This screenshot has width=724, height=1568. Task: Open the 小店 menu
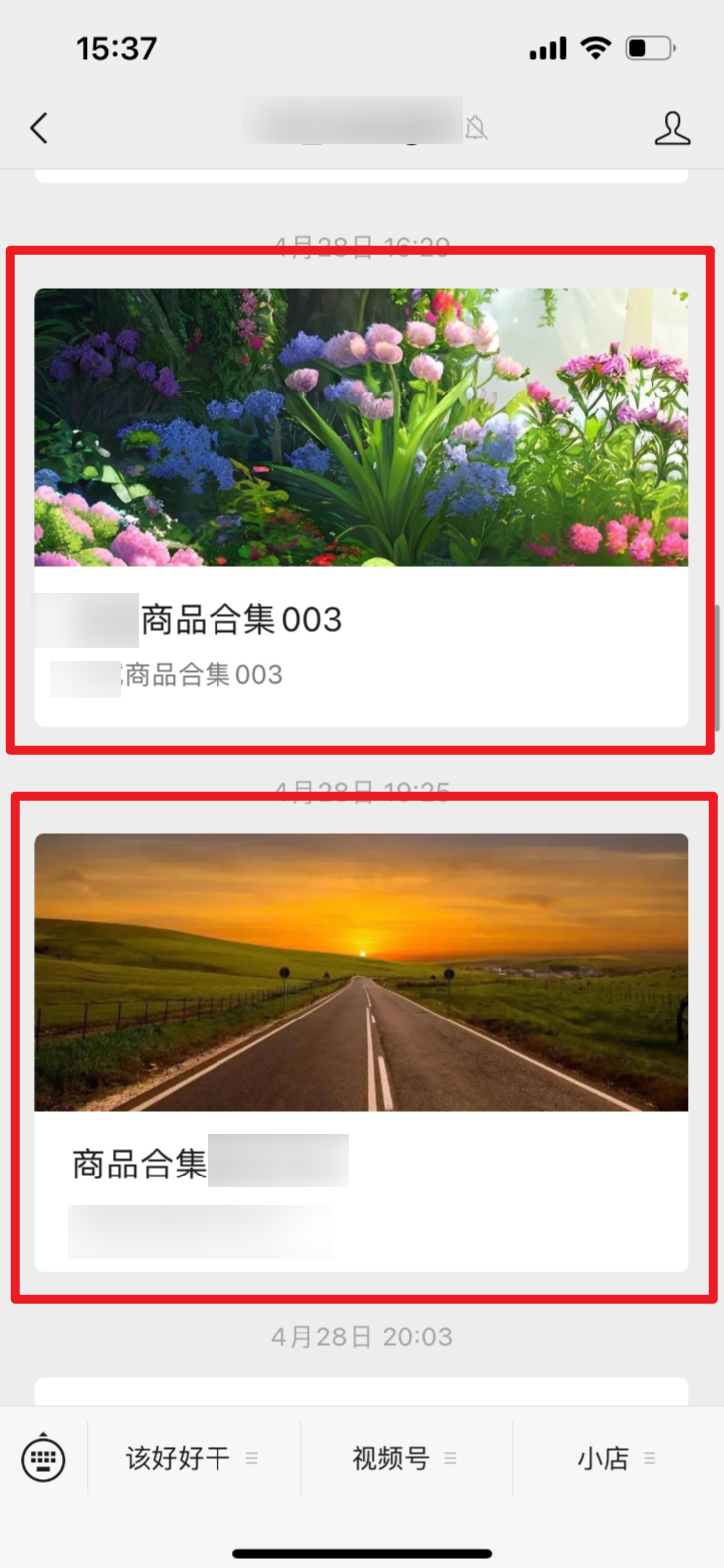618,1458
